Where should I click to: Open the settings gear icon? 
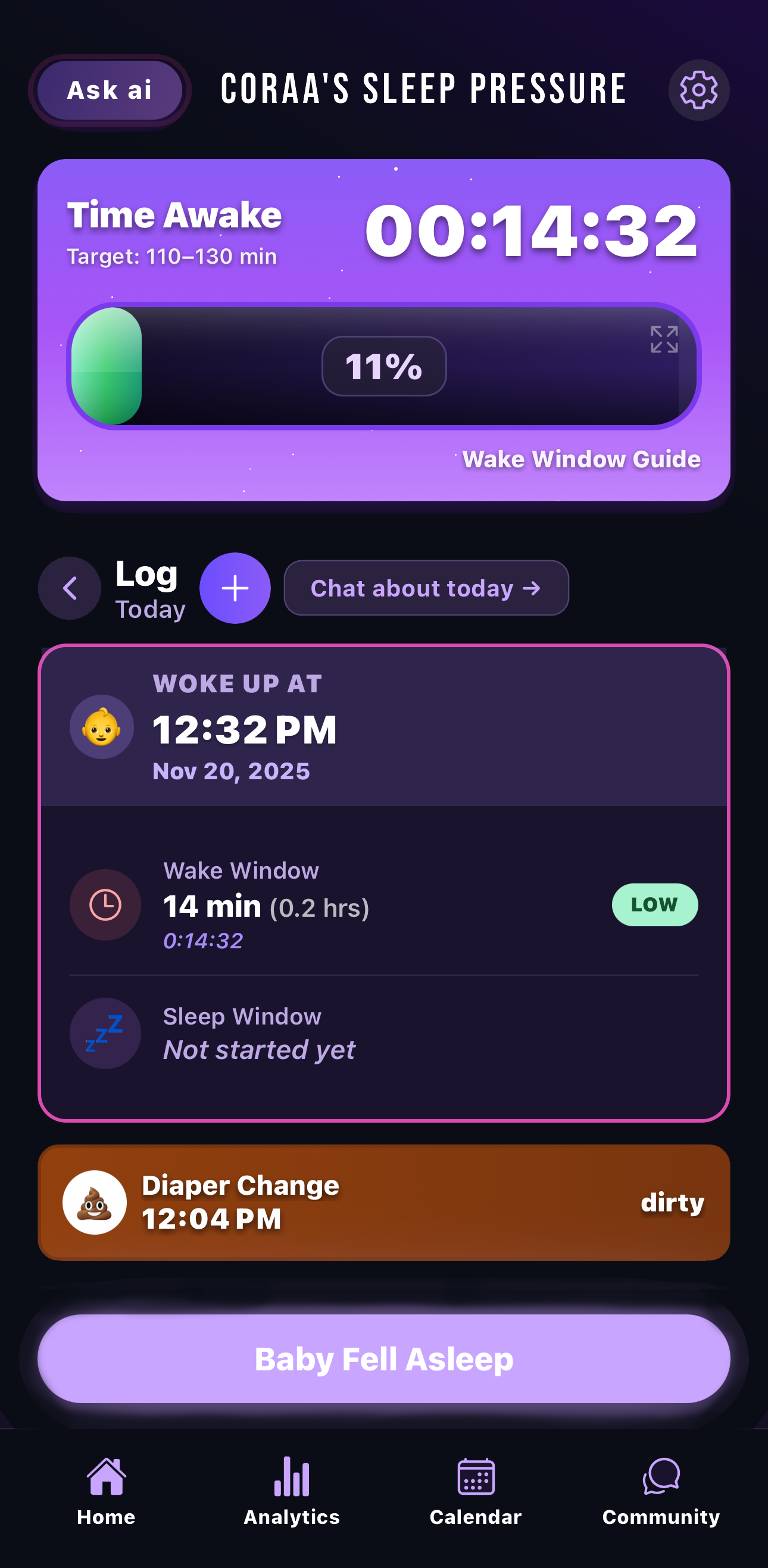698,90
